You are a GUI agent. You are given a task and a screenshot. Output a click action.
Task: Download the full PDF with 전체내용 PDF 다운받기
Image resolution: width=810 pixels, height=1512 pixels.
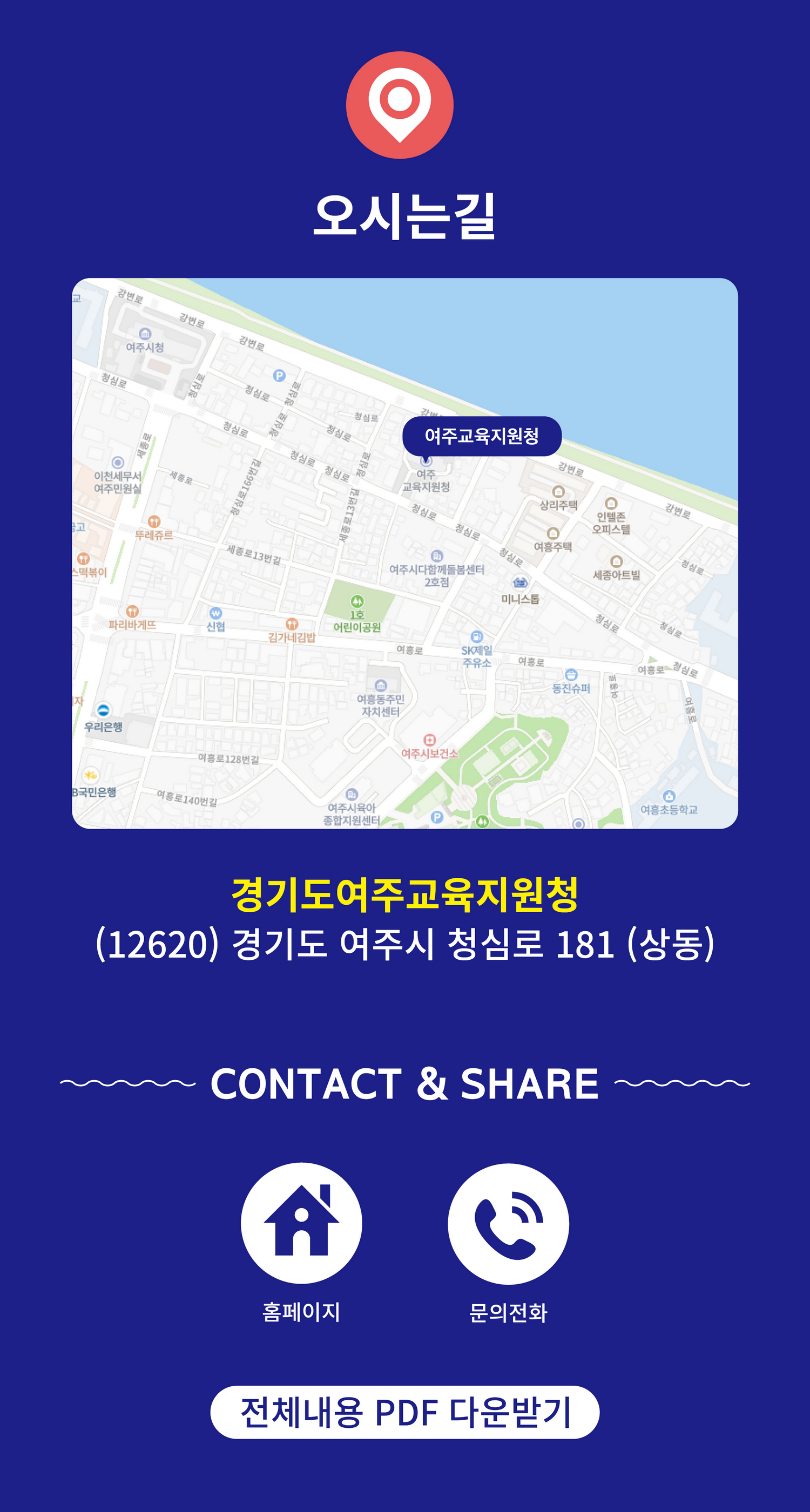pos(405,1412)
